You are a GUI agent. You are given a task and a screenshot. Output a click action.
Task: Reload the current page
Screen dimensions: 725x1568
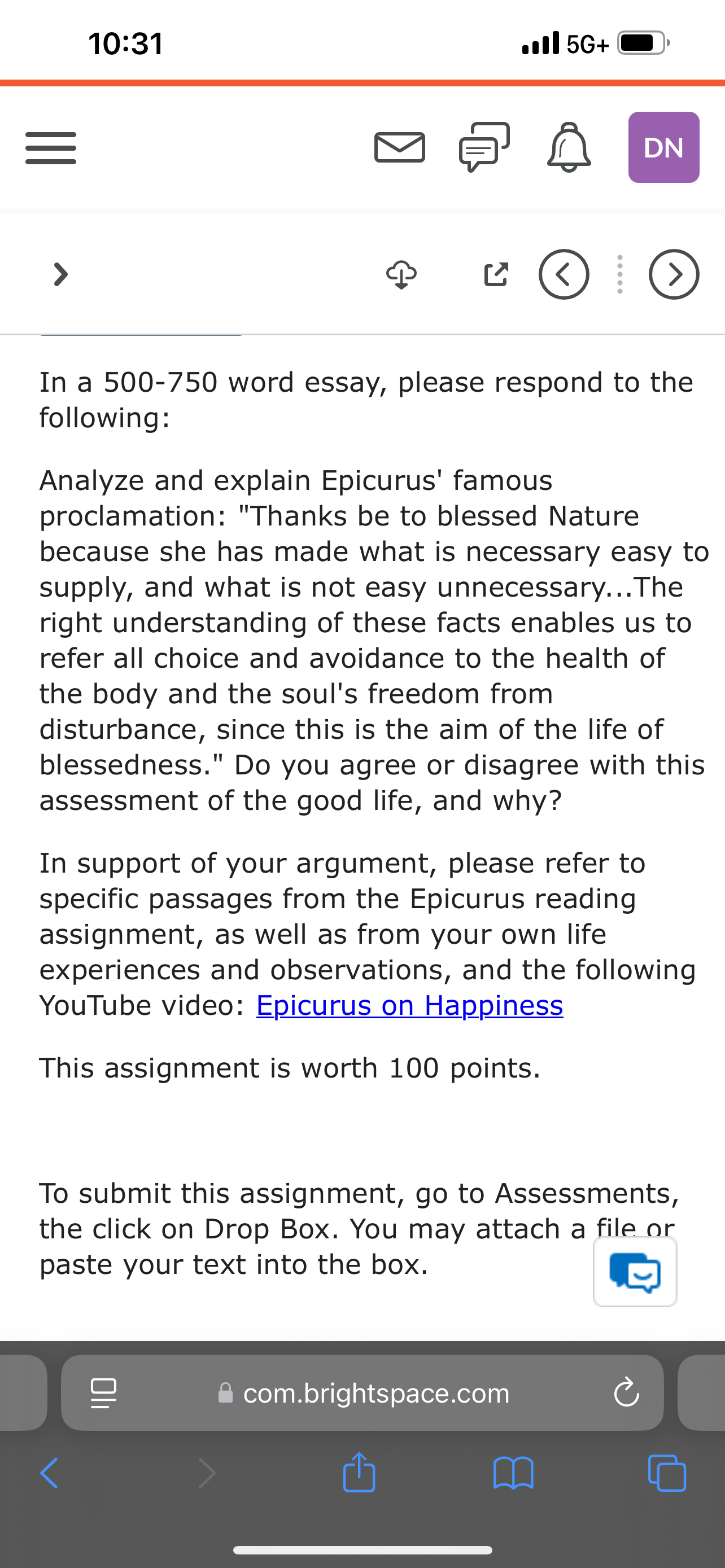click(x=626, y=1392)
